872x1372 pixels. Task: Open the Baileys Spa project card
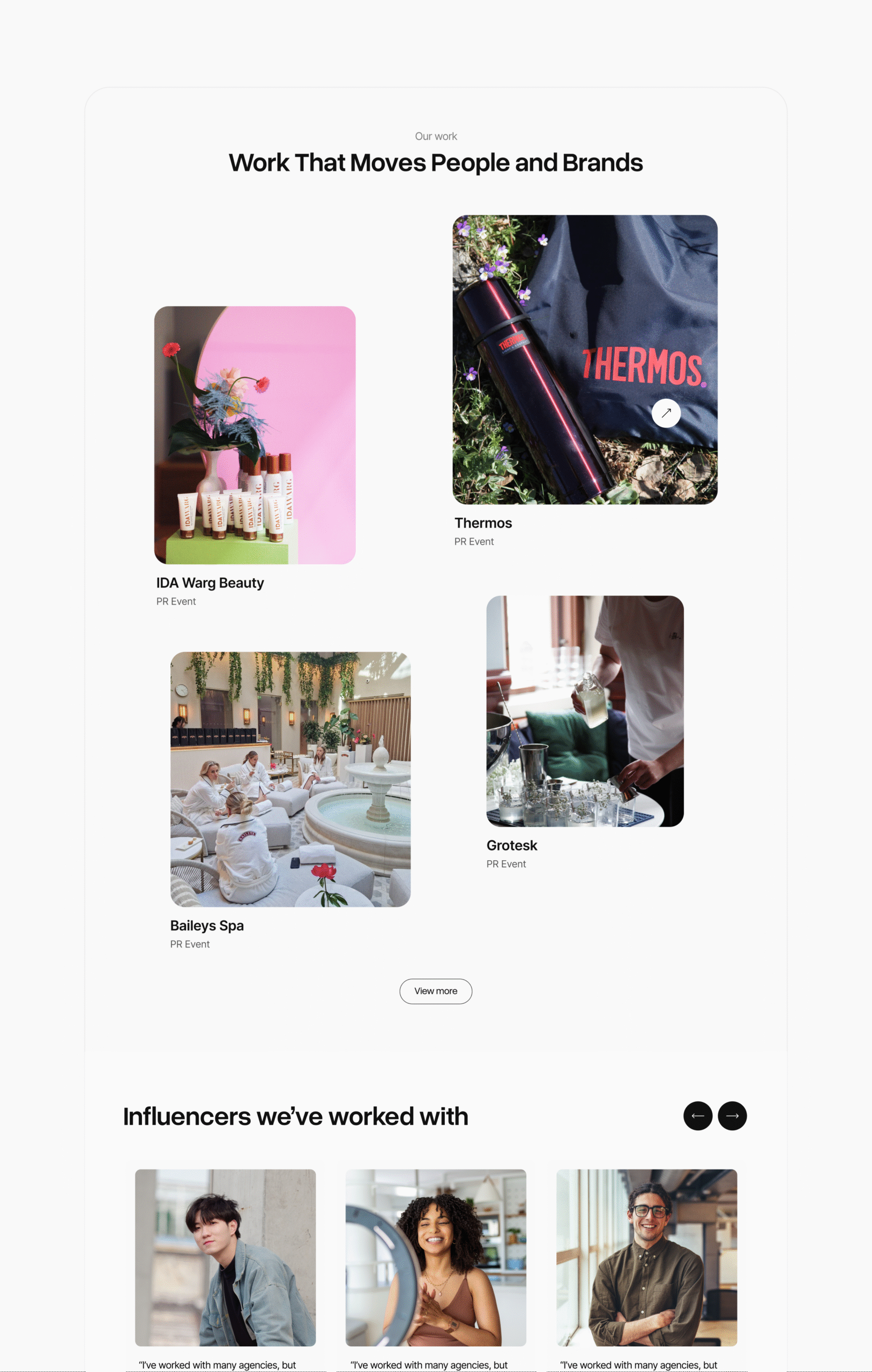point(290,779)
